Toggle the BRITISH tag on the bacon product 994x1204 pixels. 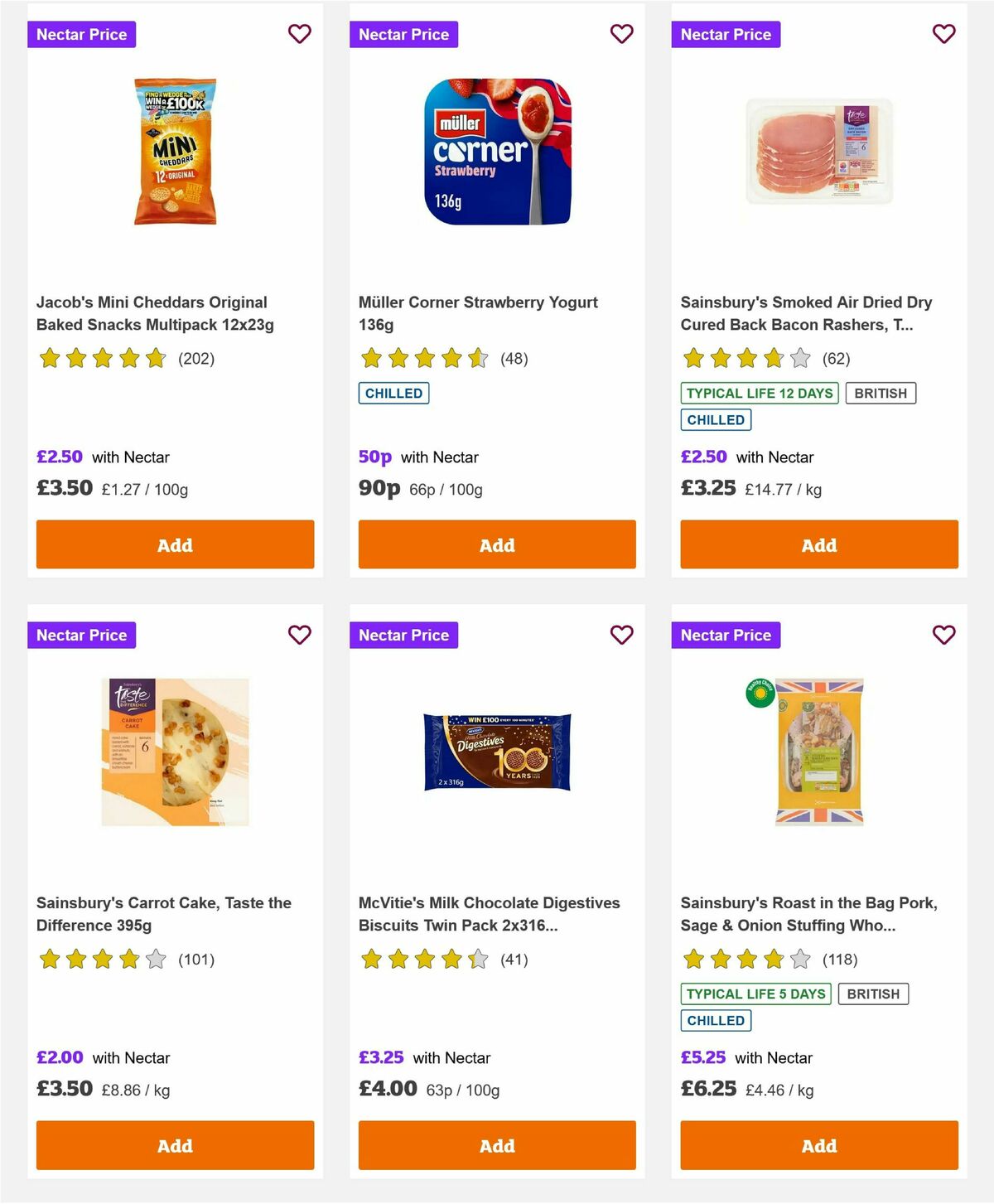point(881,393)
